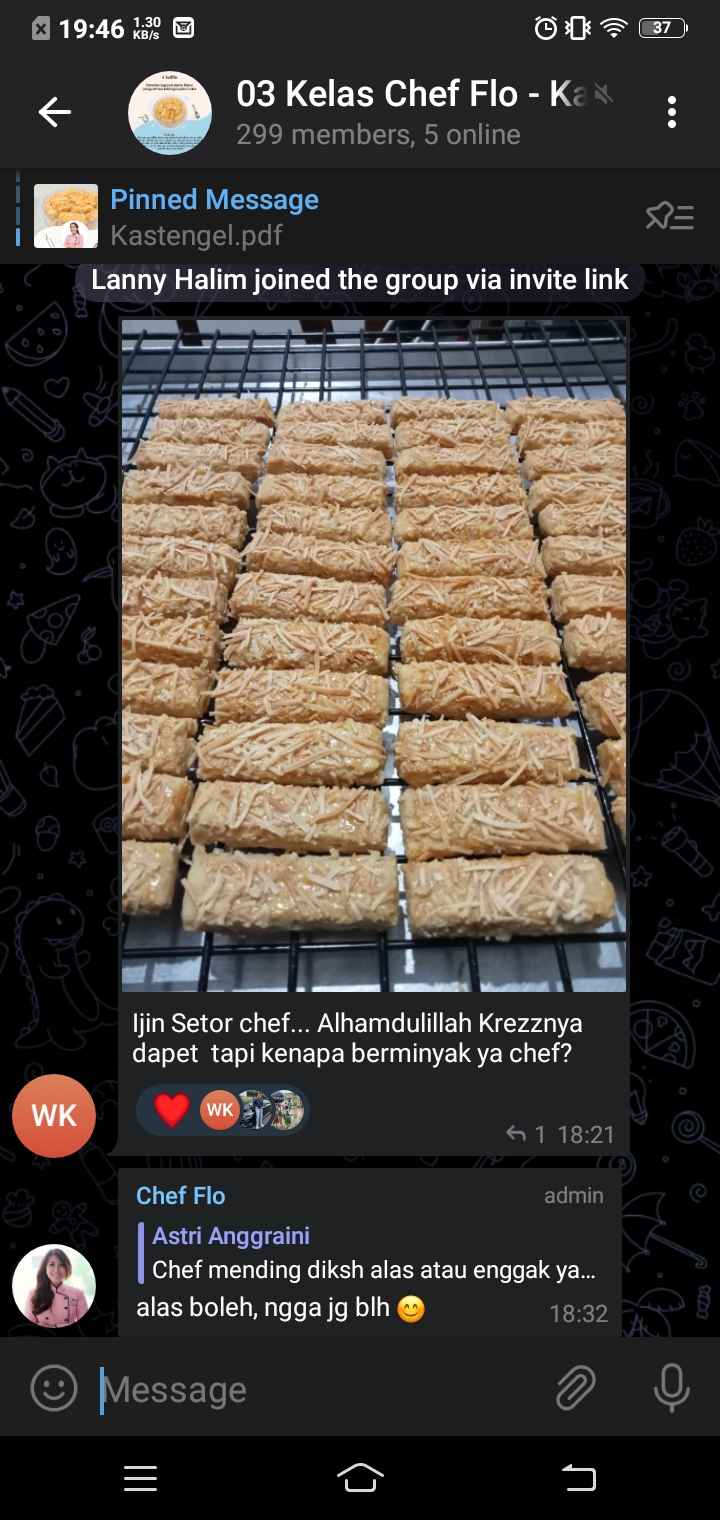Image resolution: width=720 pixels, height=1520 pixels.
Task: Open WK sender profile avatar
Action: (54, 1116)
